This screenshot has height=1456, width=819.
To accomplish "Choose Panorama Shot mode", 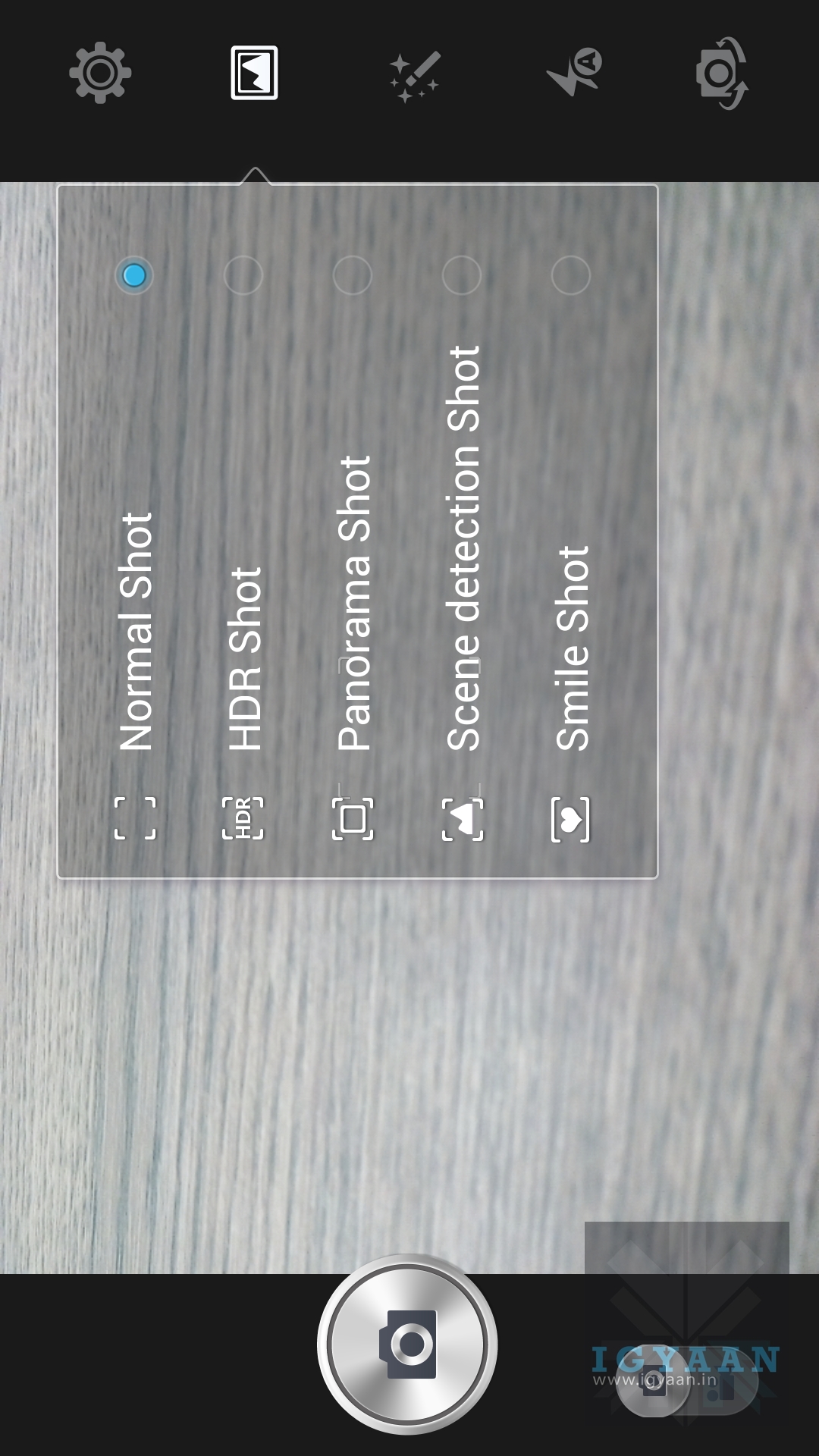I will [353, 275].
